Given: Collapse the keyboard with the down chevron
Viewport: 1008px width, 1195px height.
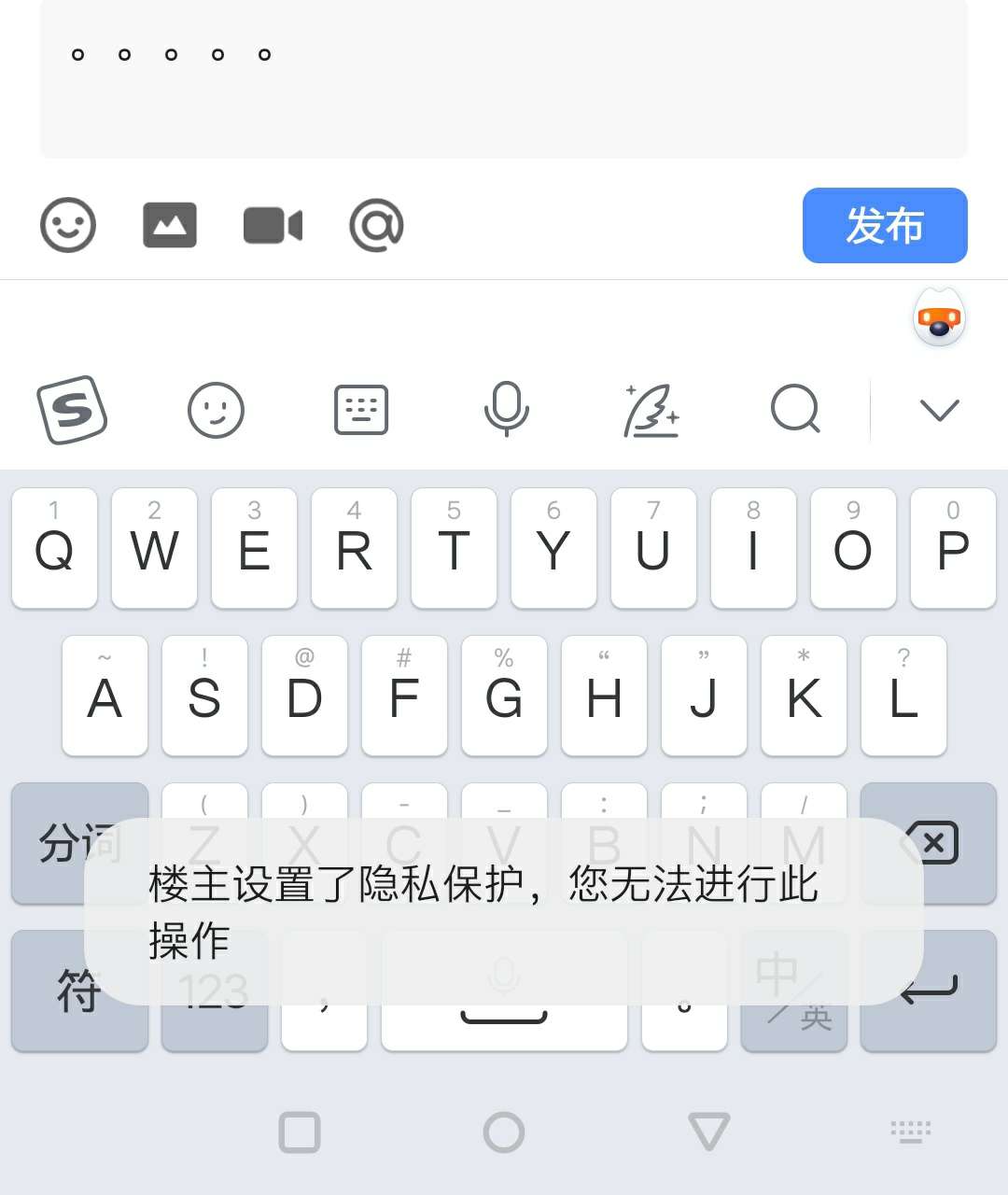Looking at the screenshot, I should pyautogui.click(x=939, y=410).
